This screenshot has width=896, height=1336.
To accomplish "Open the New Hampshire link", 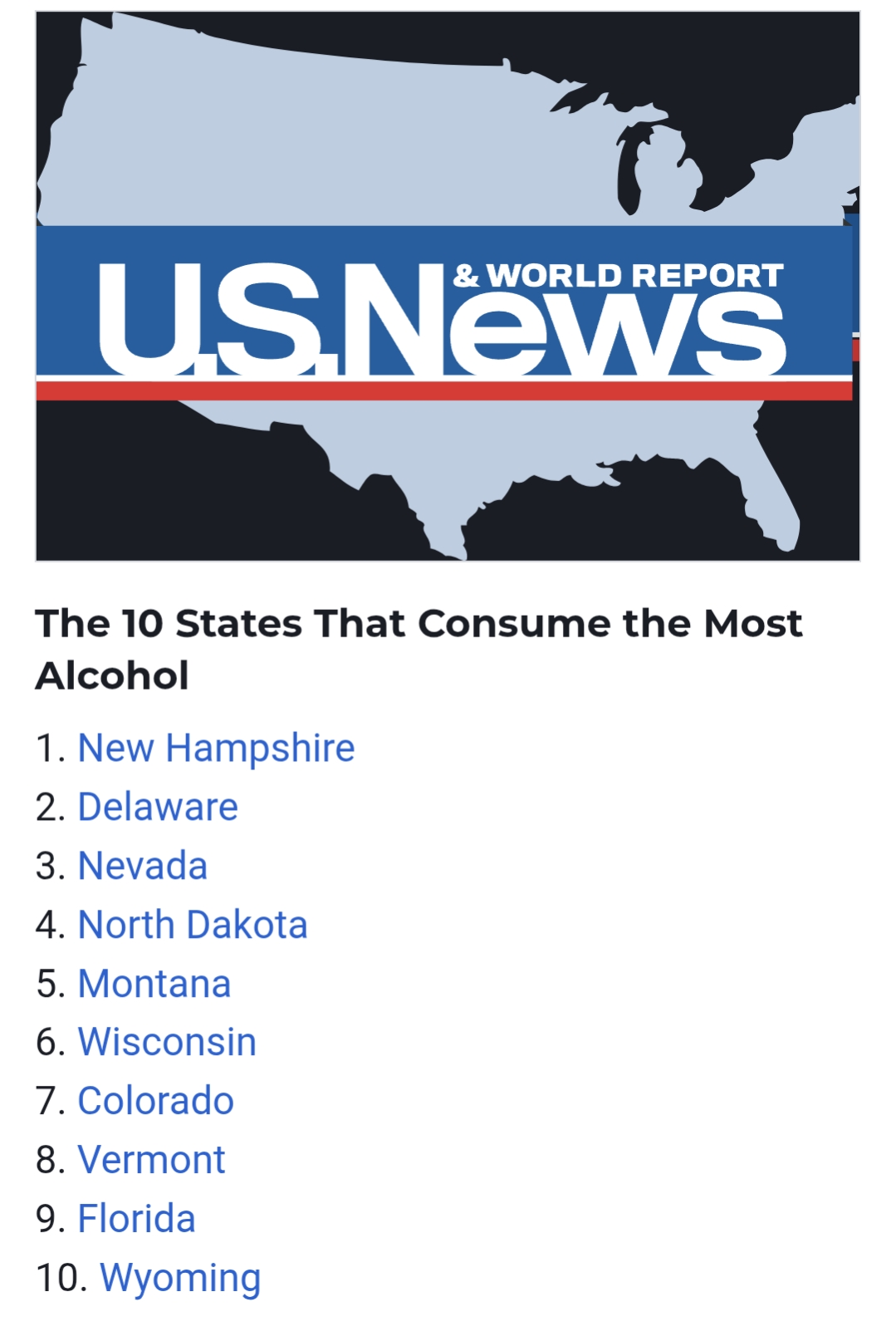I will point(216,748).
